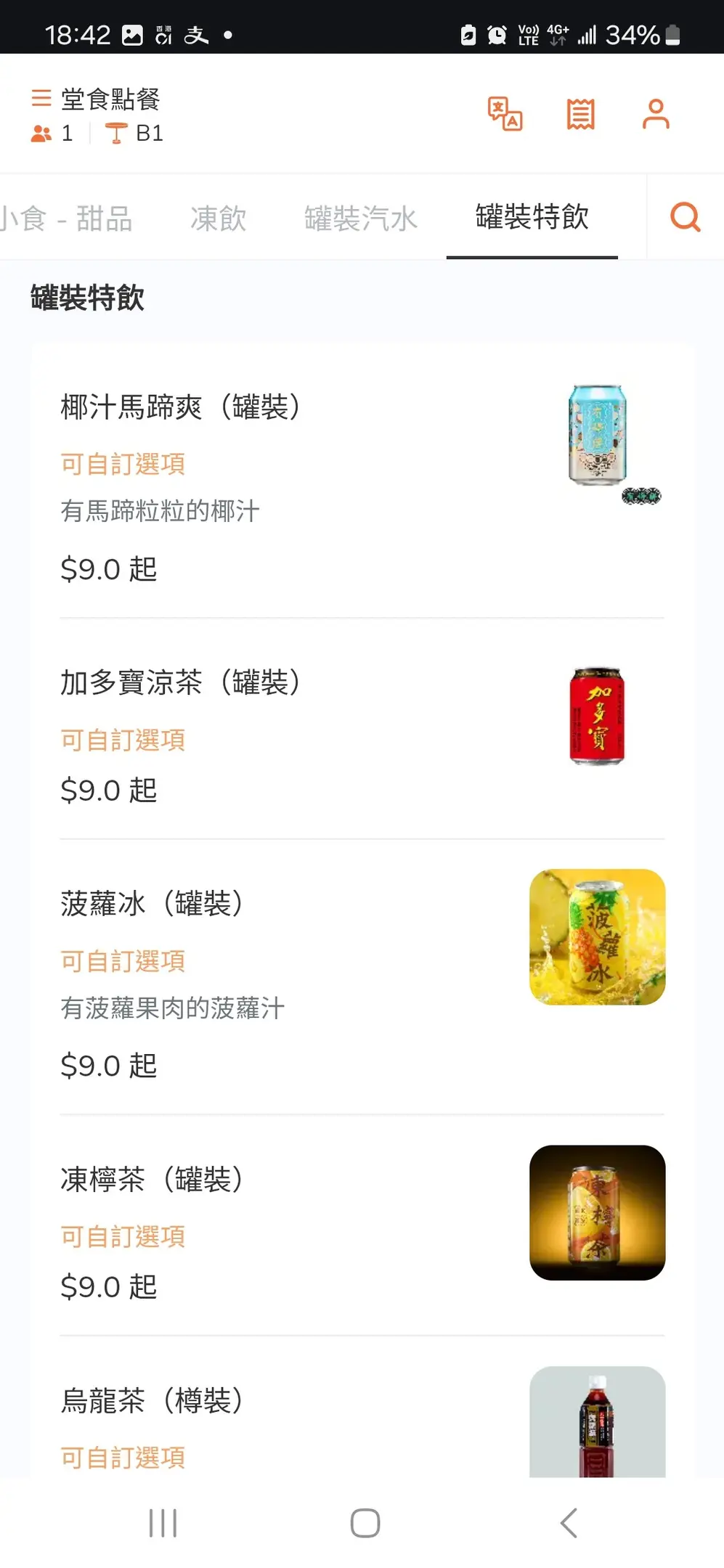Go back using the system back button
The image size is (724, 1568).
click(x=569, y=1522)
